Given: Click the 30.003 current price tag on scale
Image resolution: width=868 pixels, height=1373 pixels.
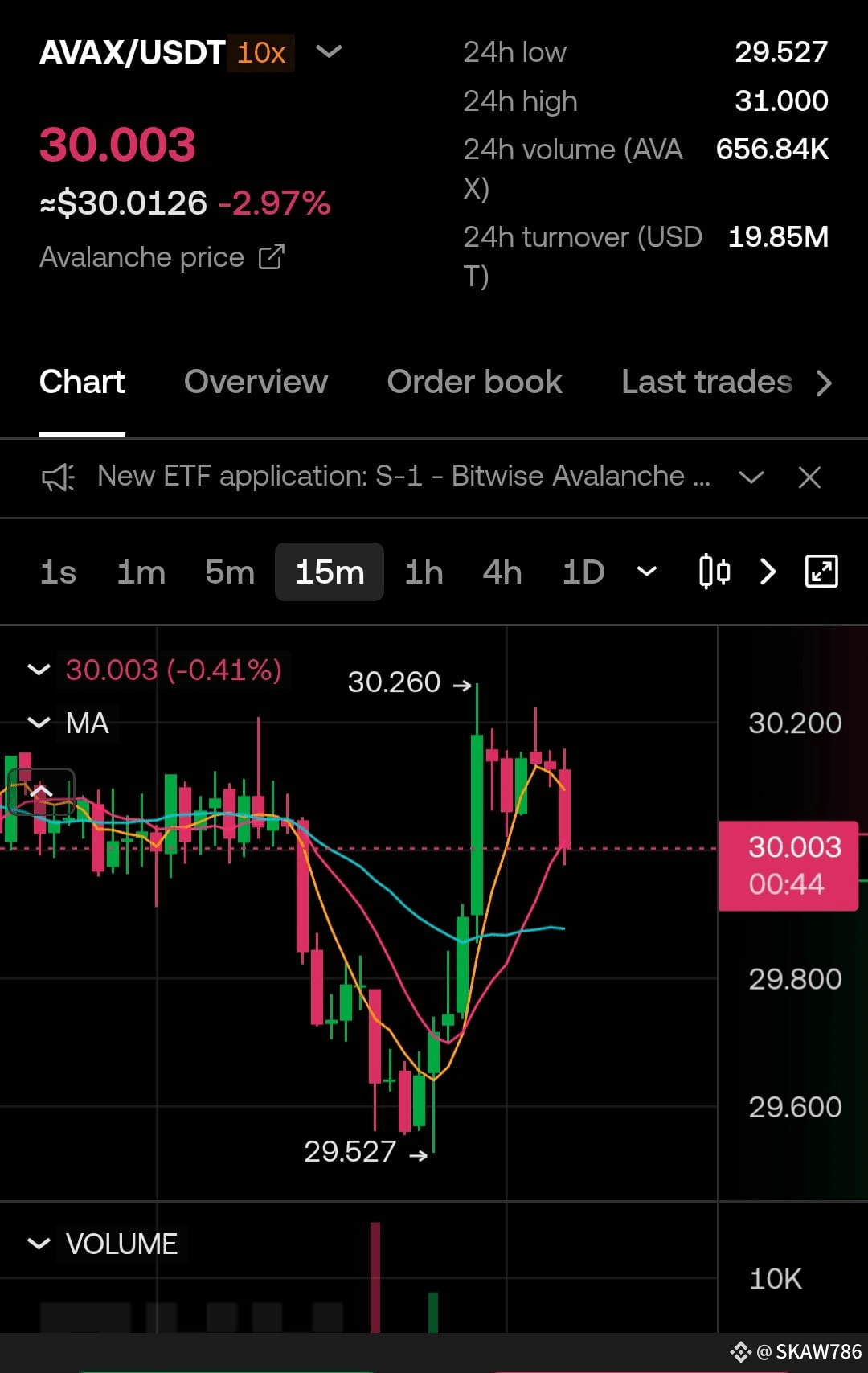Looking at the screenshot, I should click(788, 865).
